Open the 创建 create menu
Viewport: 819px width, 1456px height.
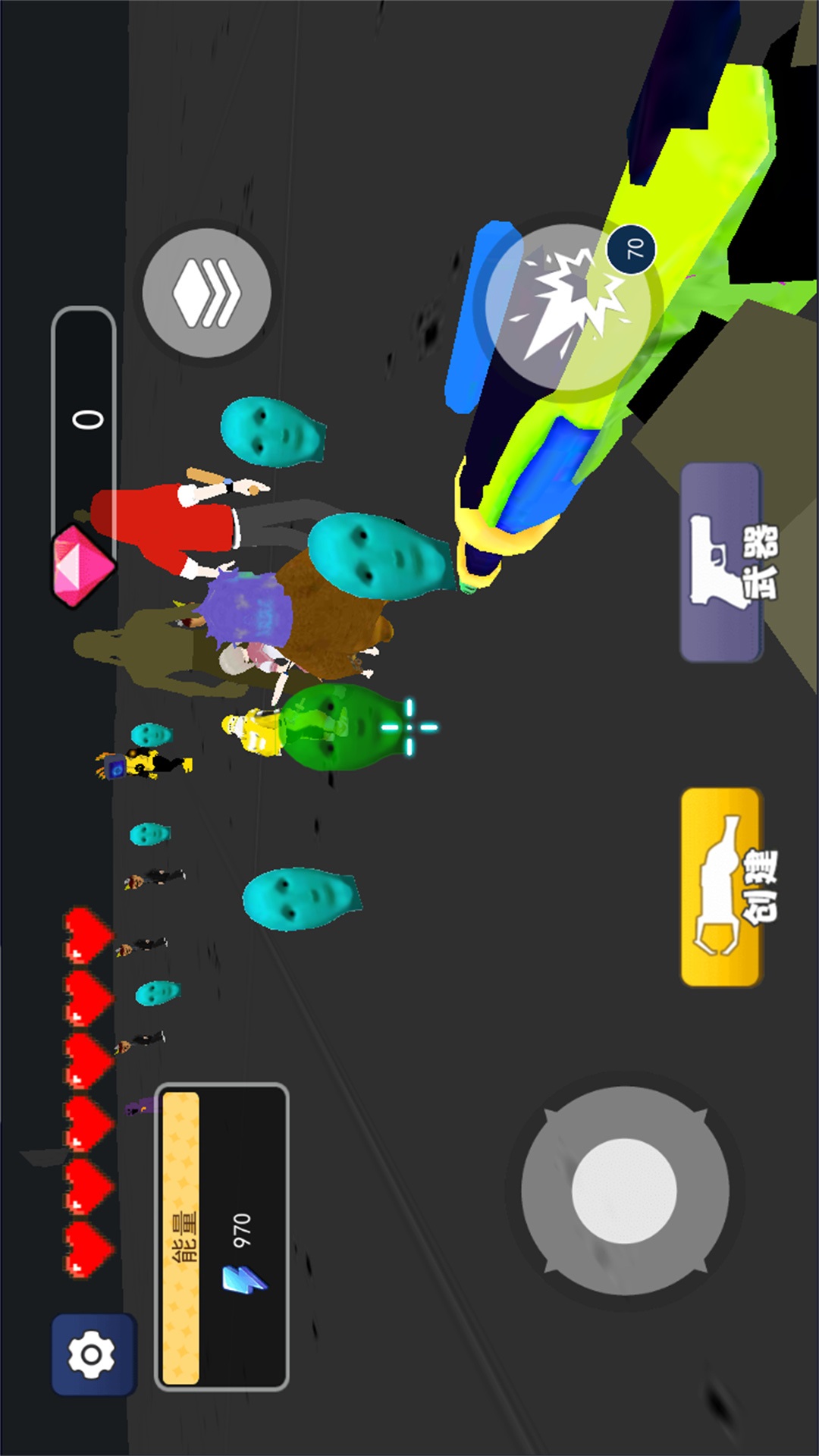721,886
